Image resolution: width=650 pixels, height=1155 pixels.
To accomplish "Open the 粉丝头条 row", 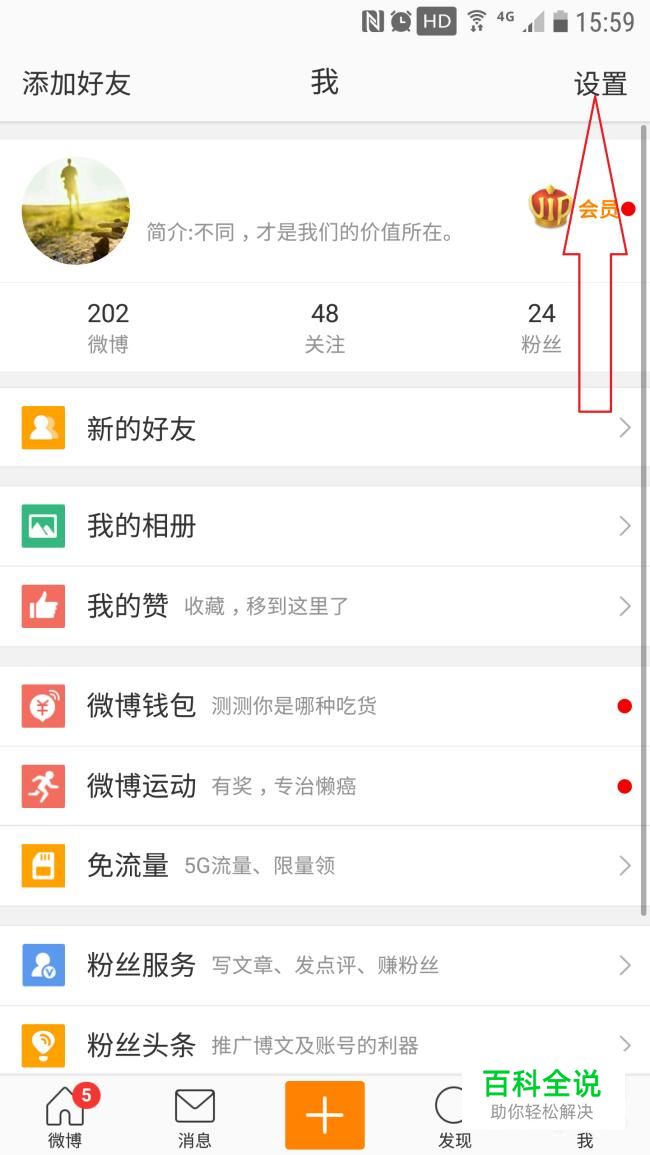I will coord(325,1045).
